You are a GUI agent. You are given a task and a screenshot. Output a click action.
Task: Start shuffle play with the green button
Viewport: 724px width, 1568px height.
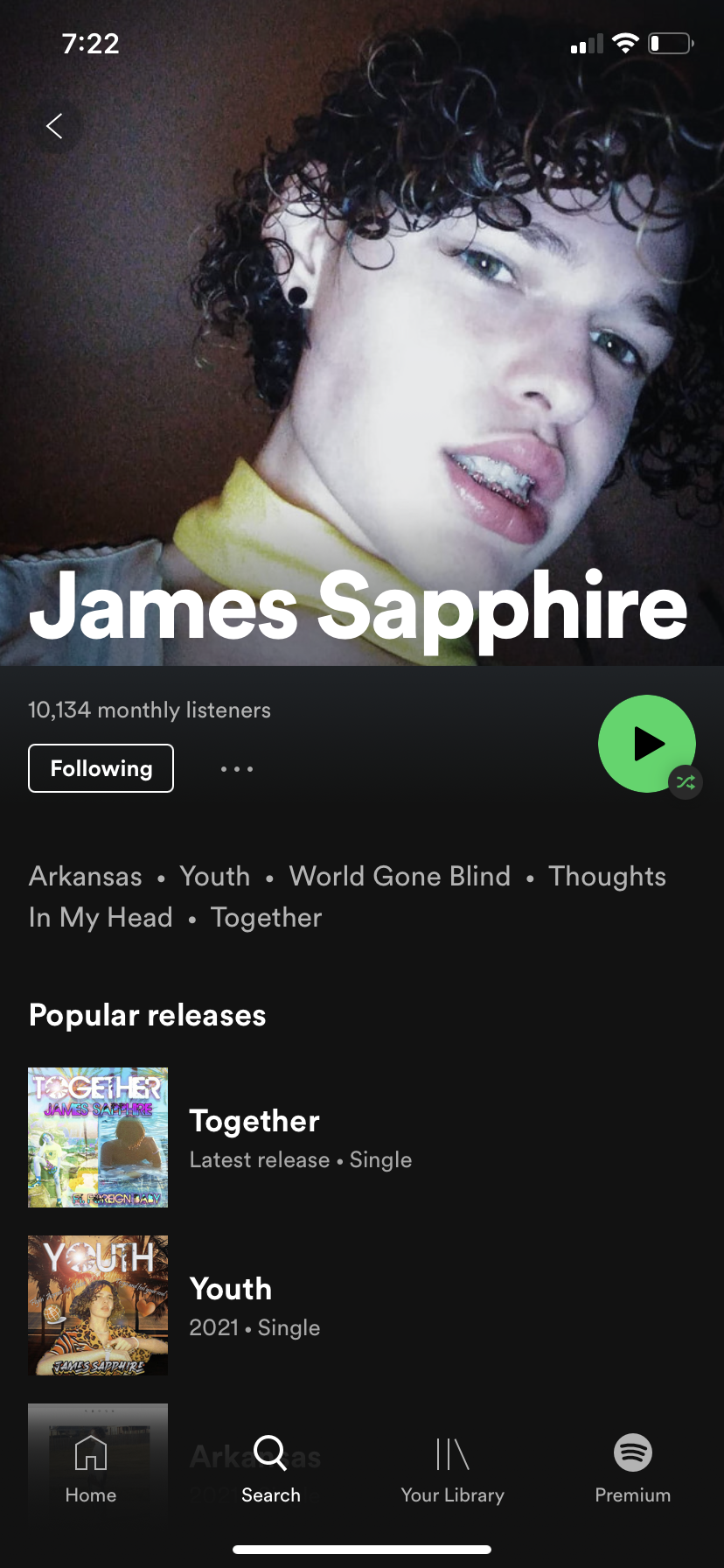click(647, 744)
